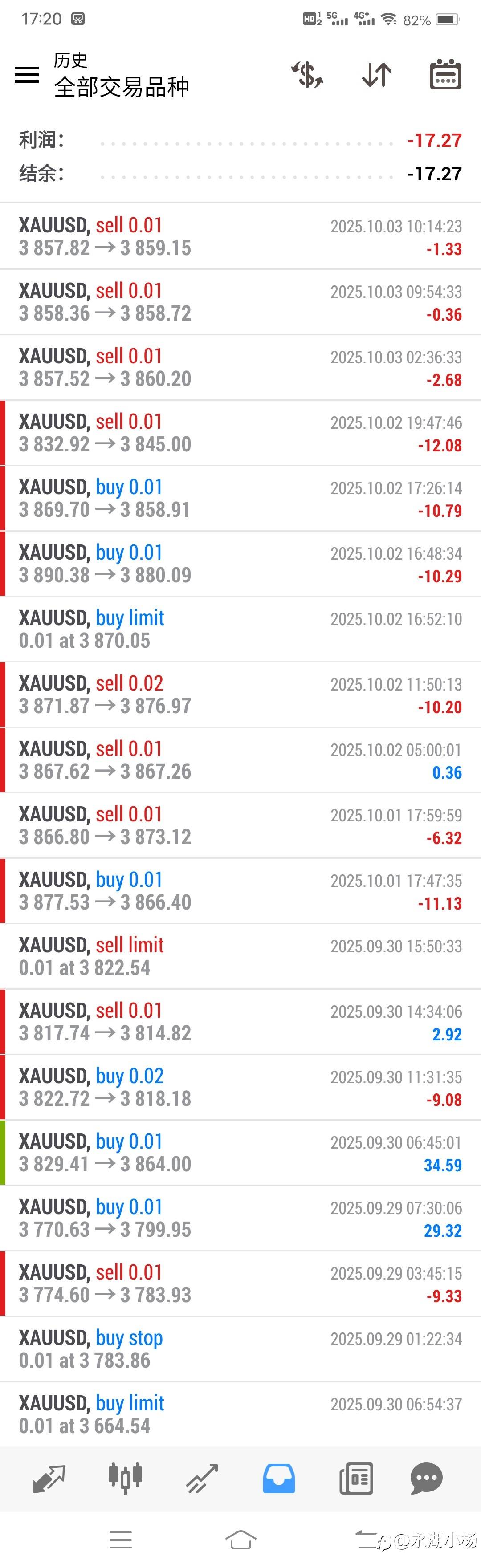481x1568 pixels.
Task: Expand the buy 0.02 trade losing -9.08
Action: point(240,1087)
